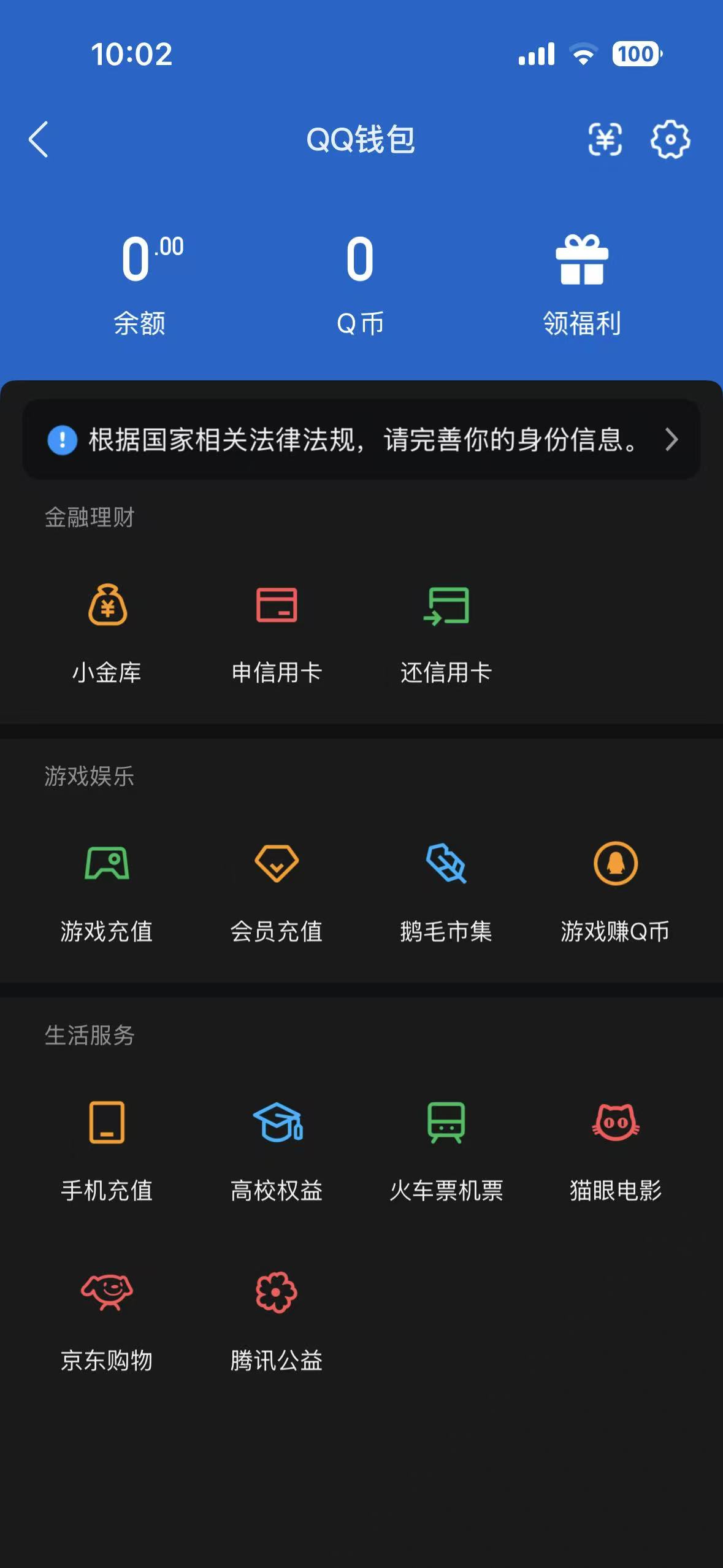The width and height of the screenshot is (723, 1568).
Task: Open the settings gear
Action: click(x=670, y=140)
